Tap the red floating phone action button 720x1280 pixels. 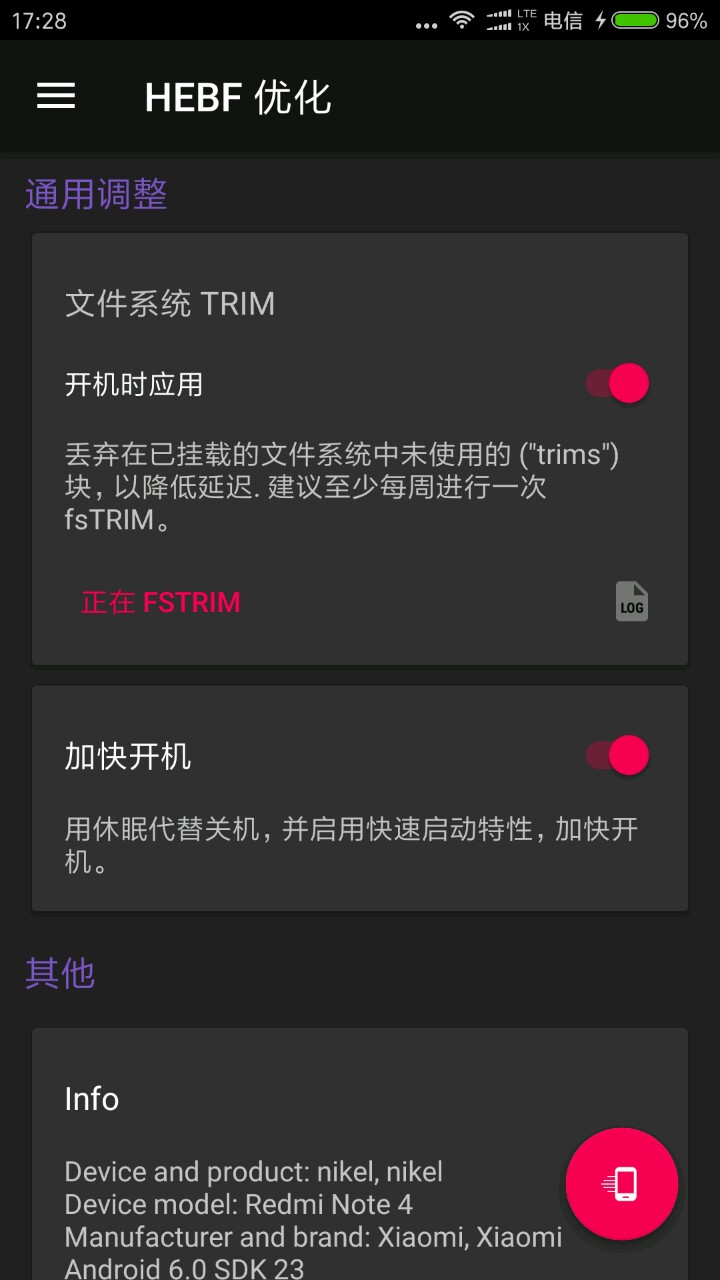[x=622, y=1184]
